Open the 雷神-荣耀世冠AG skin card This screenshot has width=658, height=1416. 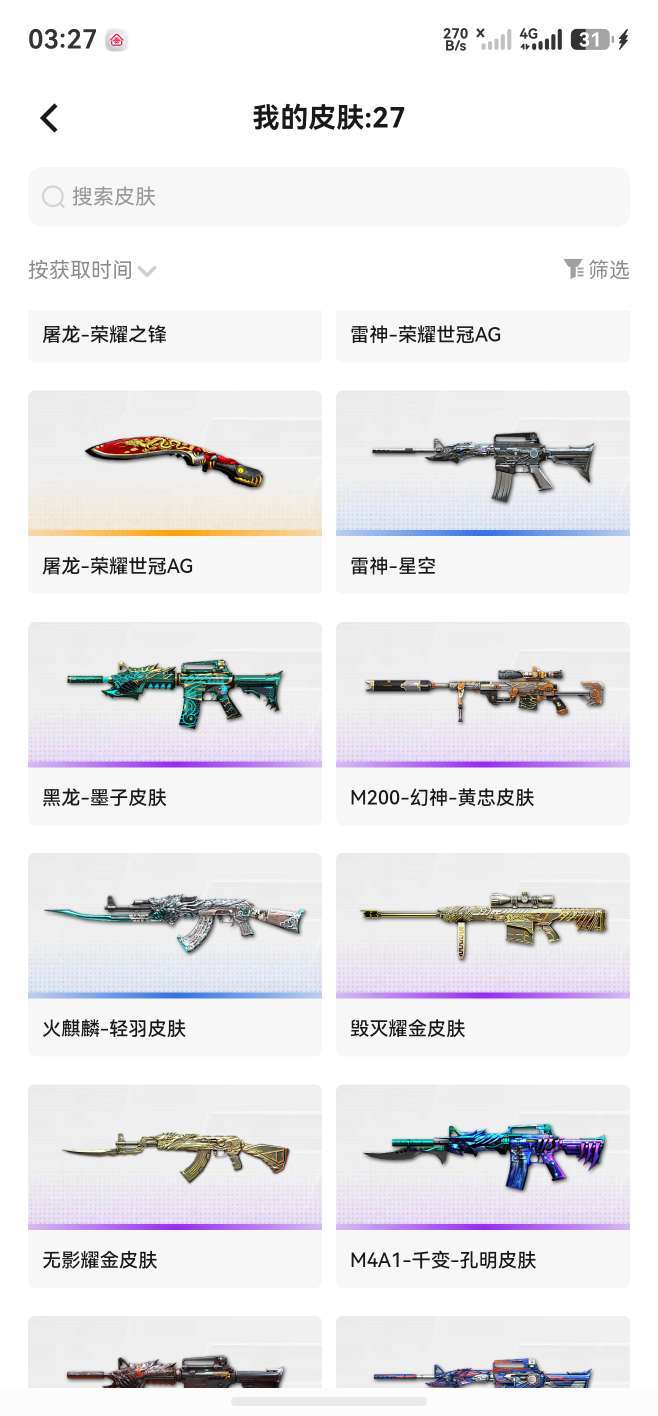click(483, 336)
